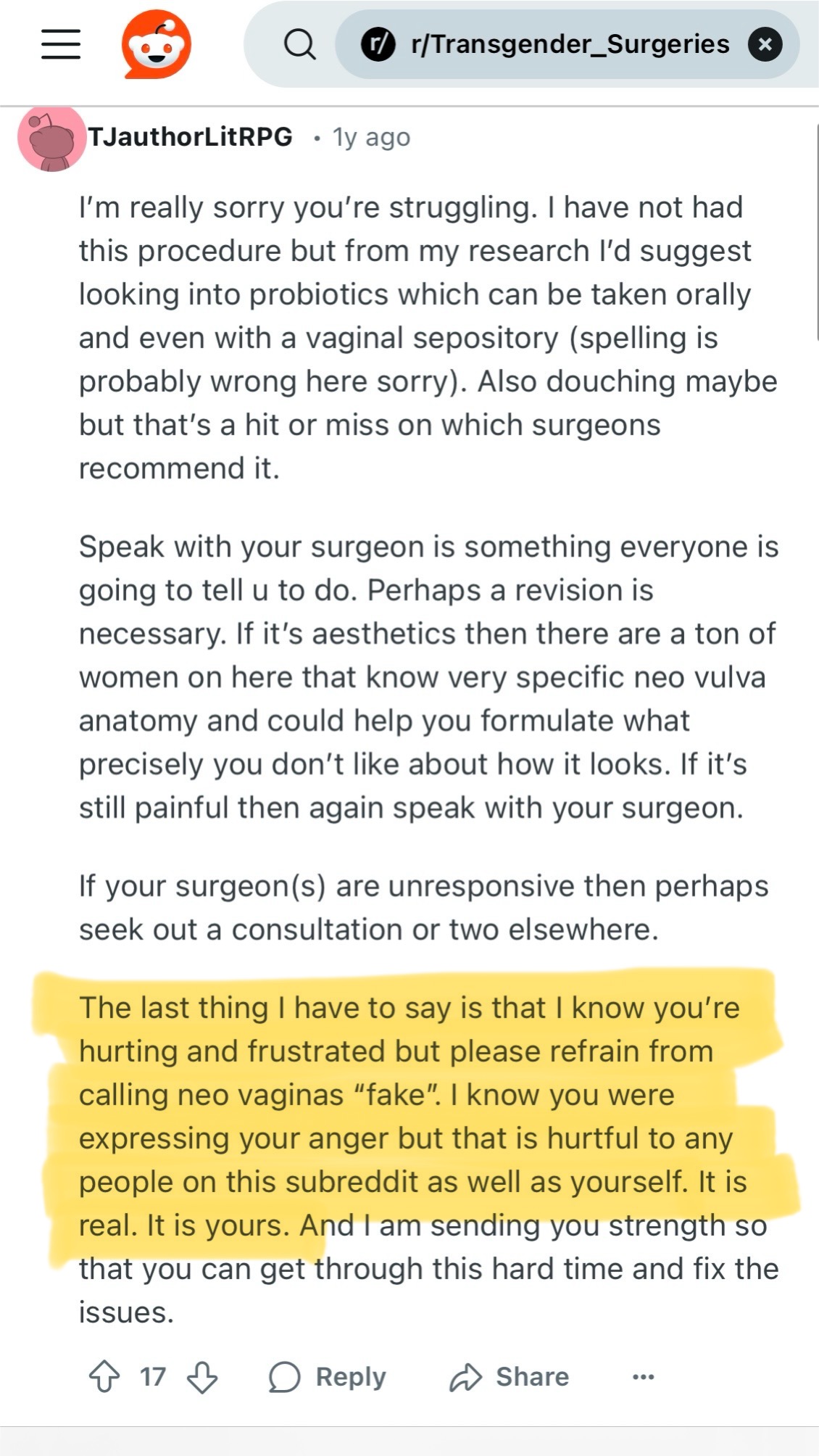The image size is (819, 1456).
Task: Upvote TJauthorLitRPG's comment
Action: point(104,1376)
